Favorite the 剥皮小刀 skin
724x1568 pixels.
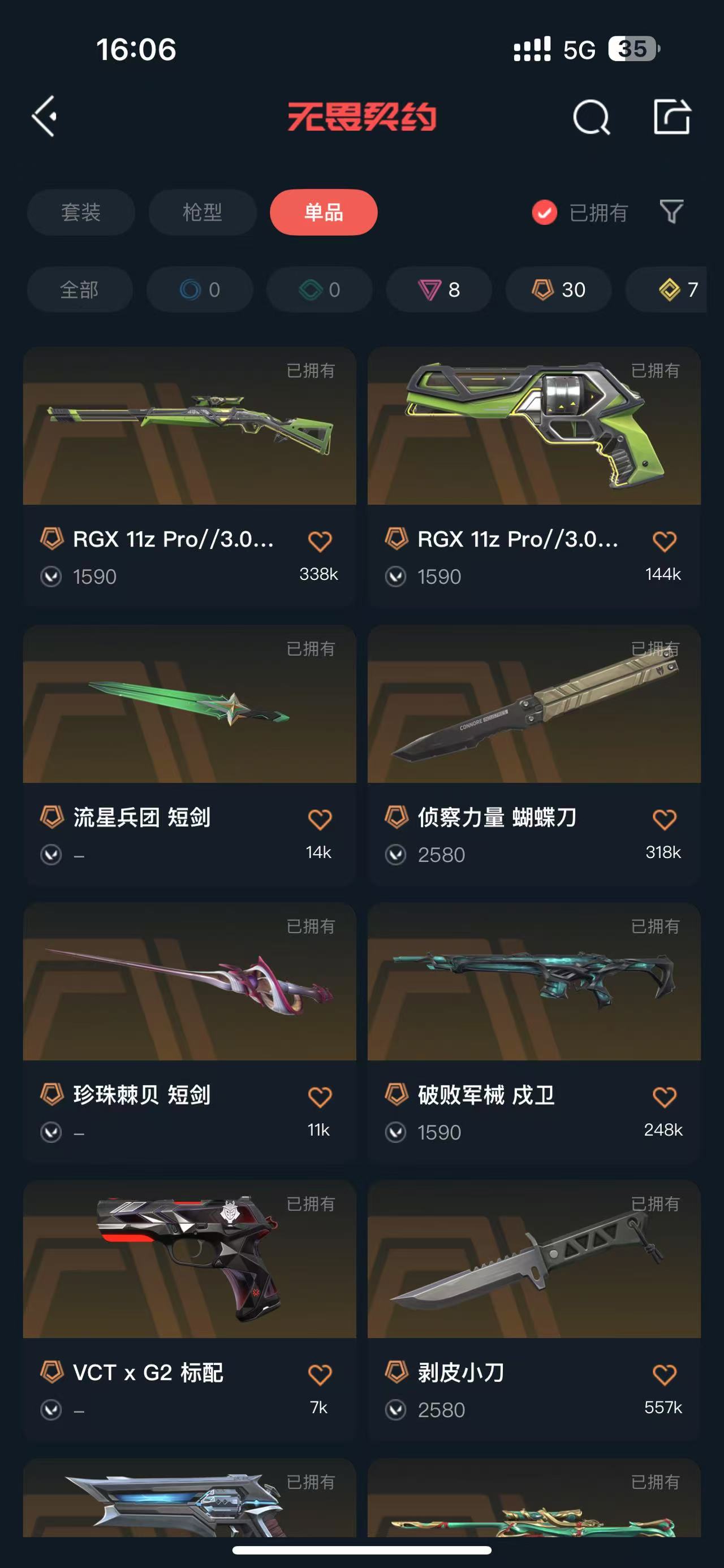point(664,1375)
